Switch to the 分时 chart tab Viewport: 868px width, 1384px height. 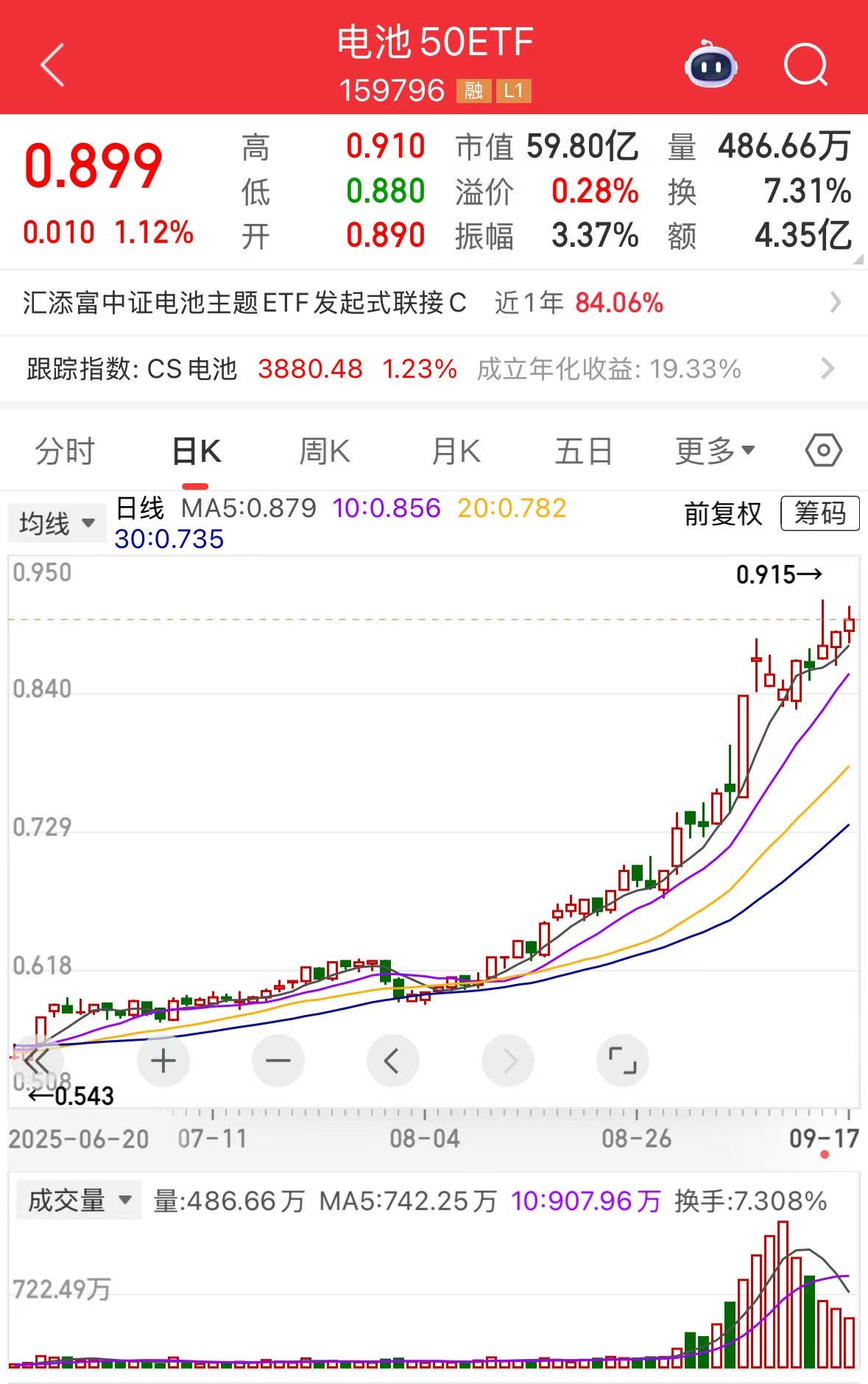65,451
